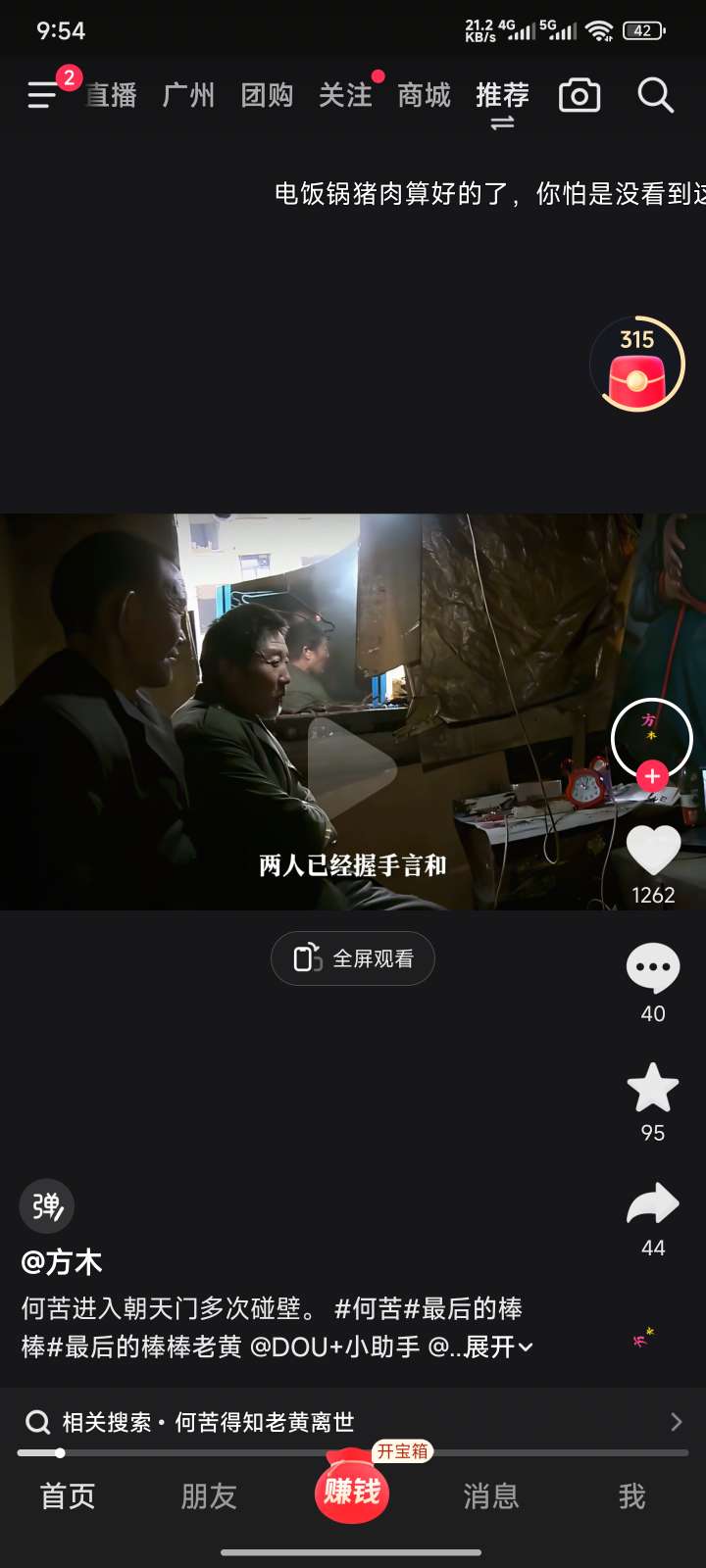Share this video via the arrow icon
706x1568 pixels.
[653, 1205]
